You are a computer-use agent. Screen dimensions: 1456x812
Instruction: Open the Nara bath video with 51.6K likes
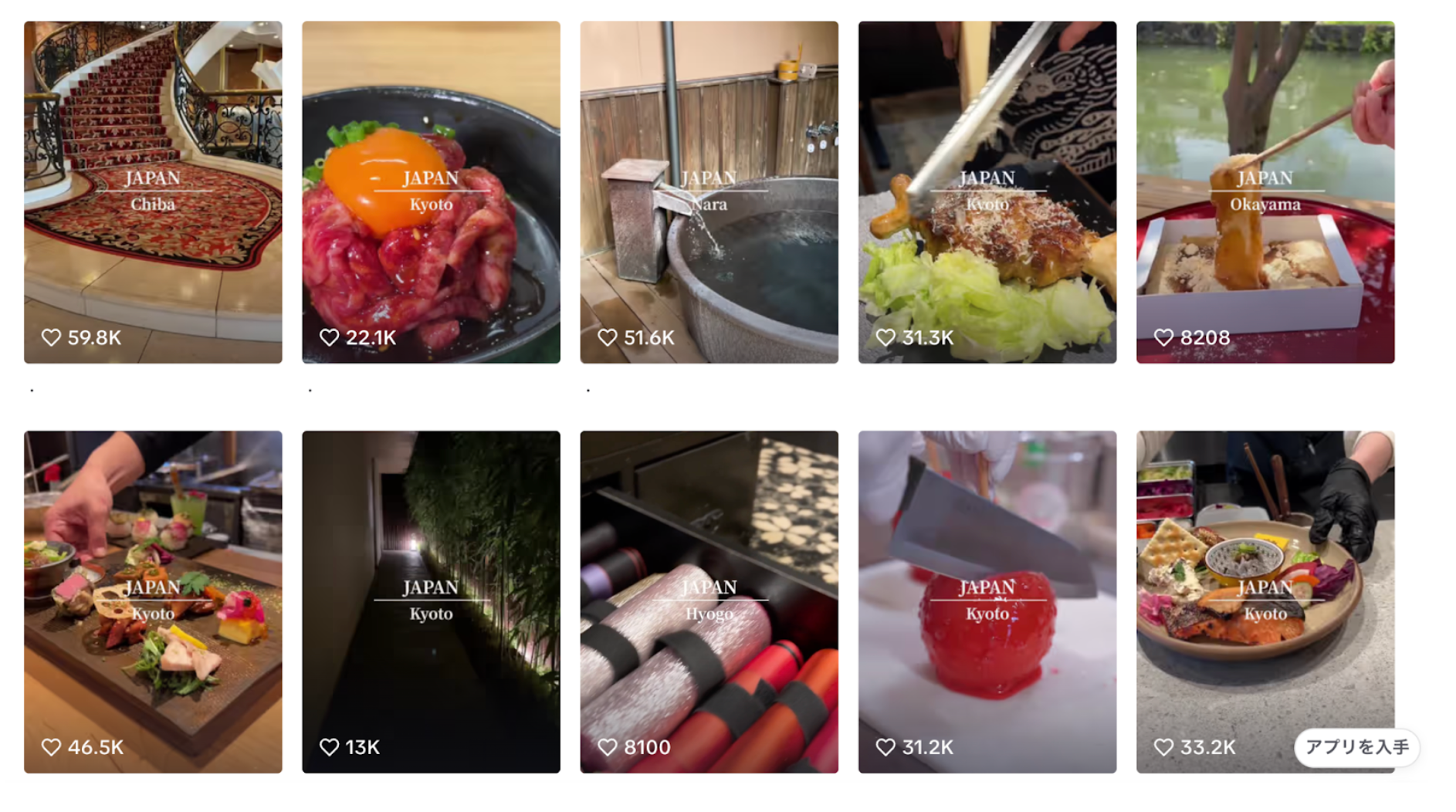point(709,191)
